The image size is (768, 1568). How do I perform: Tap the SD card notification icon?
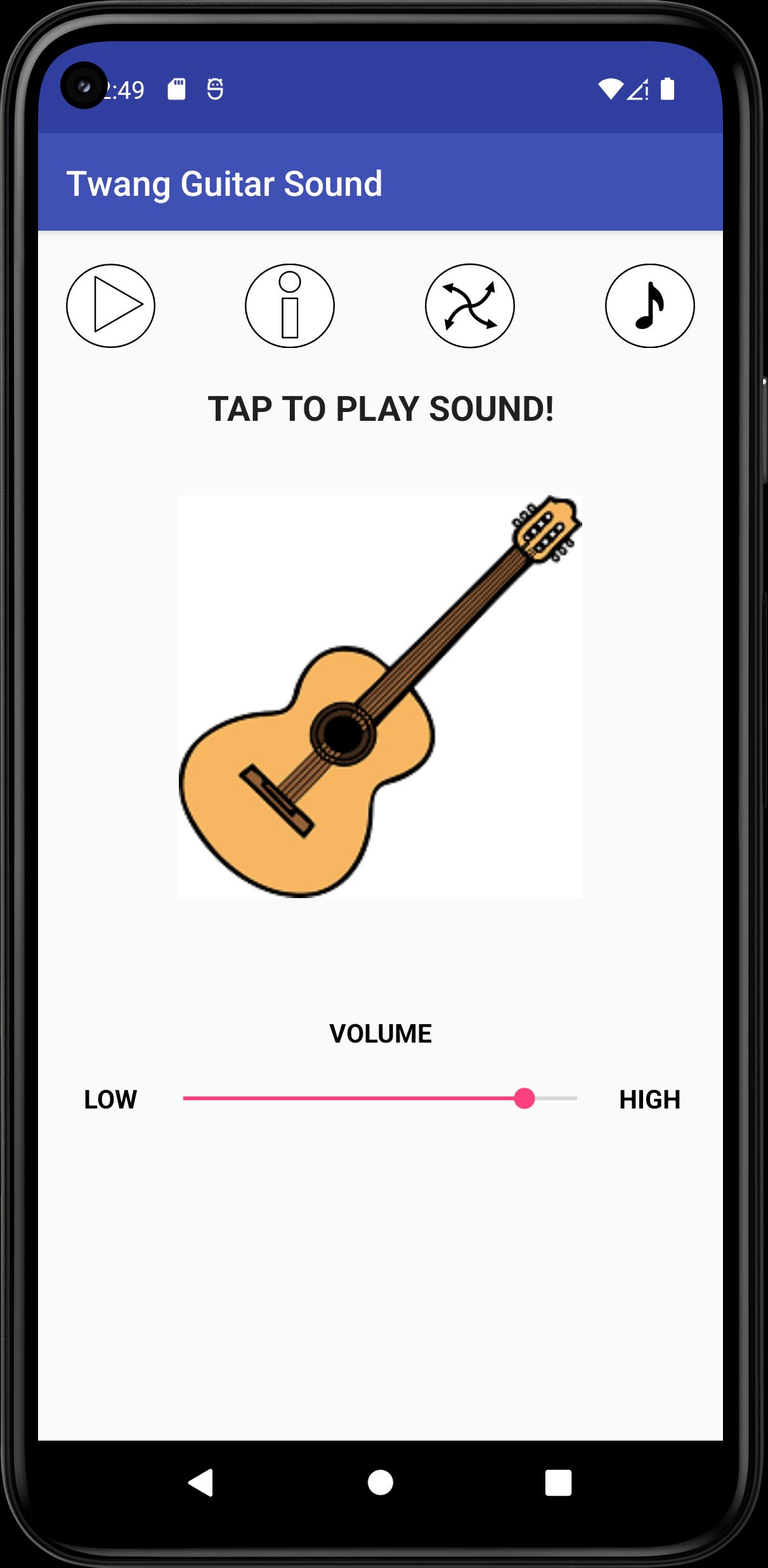click(175, 89)
